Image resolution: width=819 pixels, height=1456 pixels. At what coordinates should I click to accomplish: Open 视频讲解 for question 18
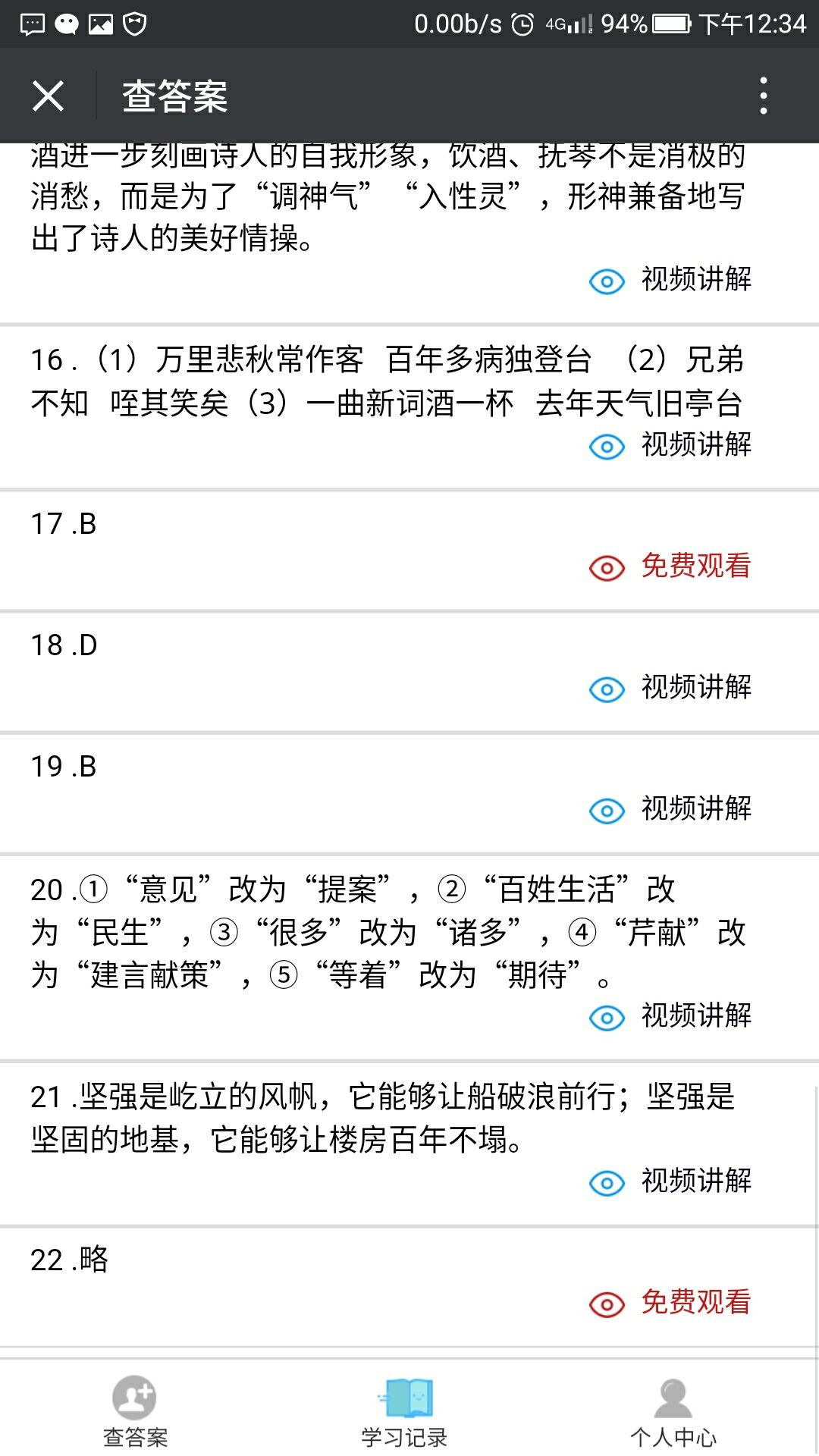click(670, 688)
